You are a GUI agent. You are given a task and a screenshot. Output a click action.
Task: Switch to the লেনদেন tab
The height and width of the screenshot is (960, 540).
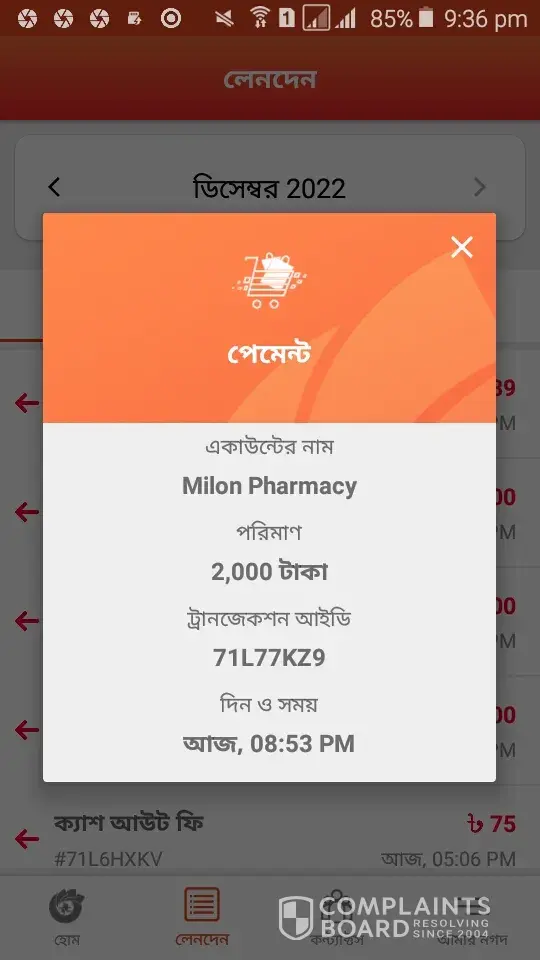click(202, 918)
